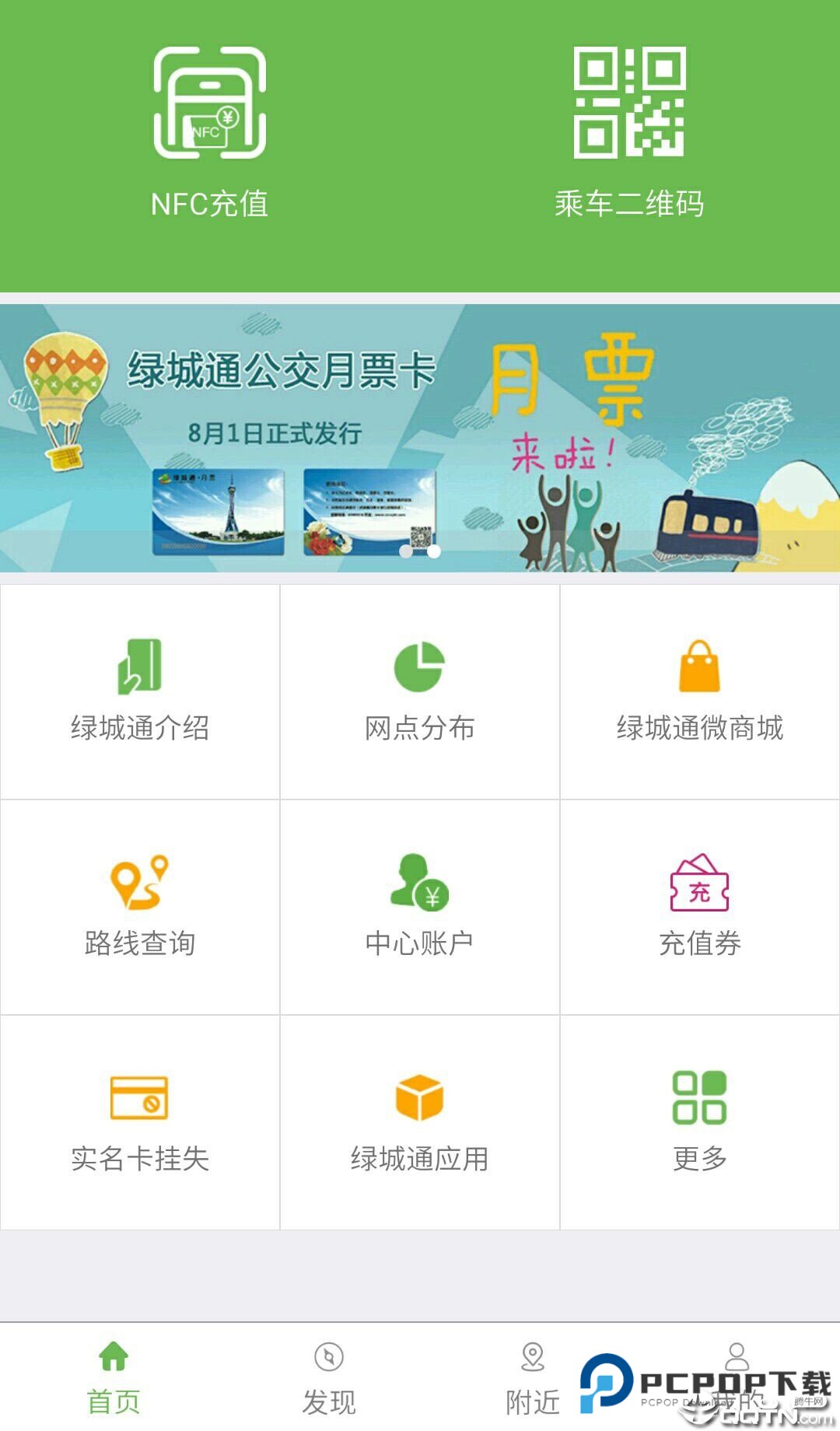This screenshot has width=840, height=1431.
Task: Open the 中心账户 account icon
Action: 418,883
